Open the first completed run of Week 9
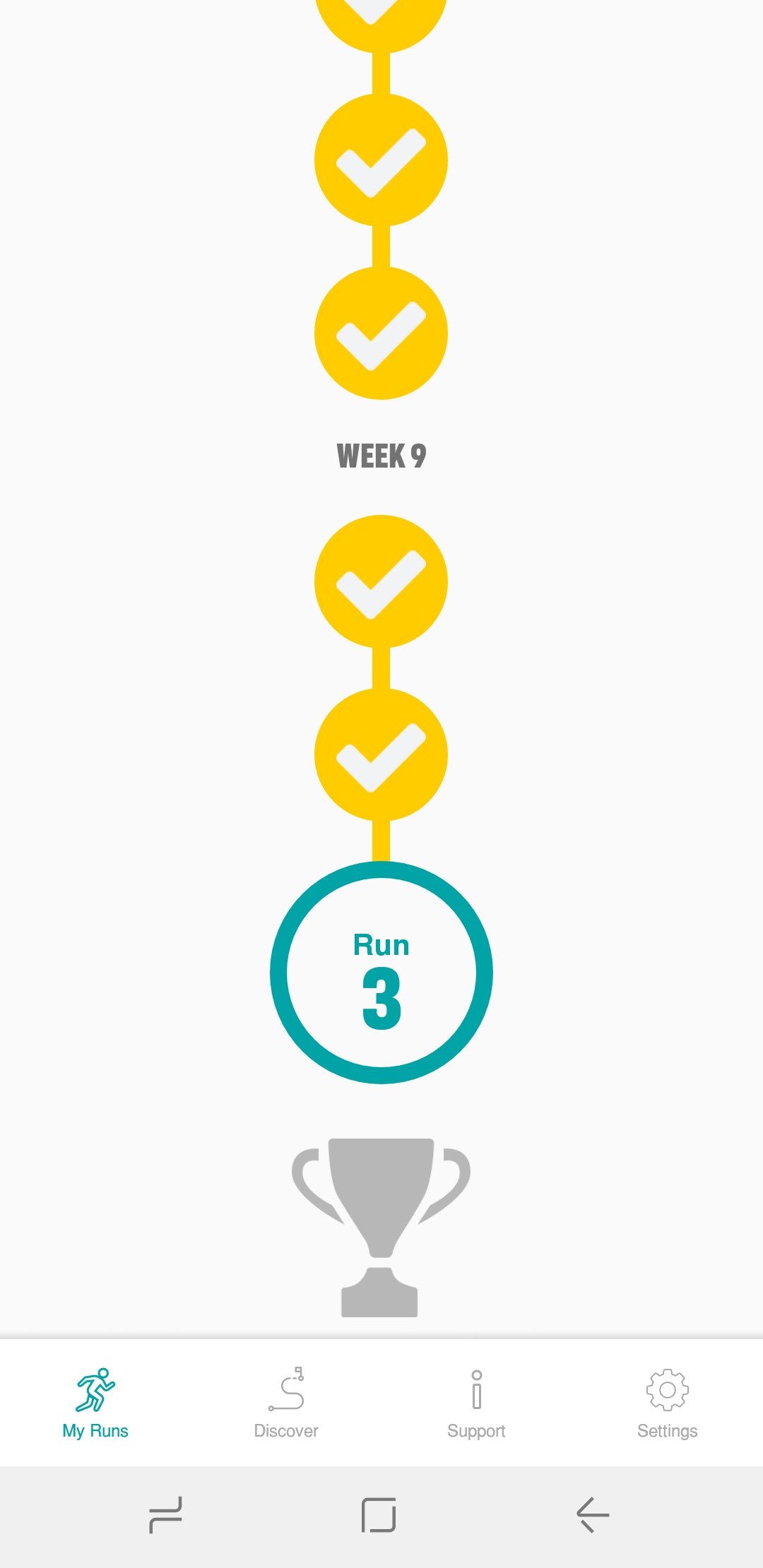763x1568 pixels. pyautogui.click(x=381, y=581)
